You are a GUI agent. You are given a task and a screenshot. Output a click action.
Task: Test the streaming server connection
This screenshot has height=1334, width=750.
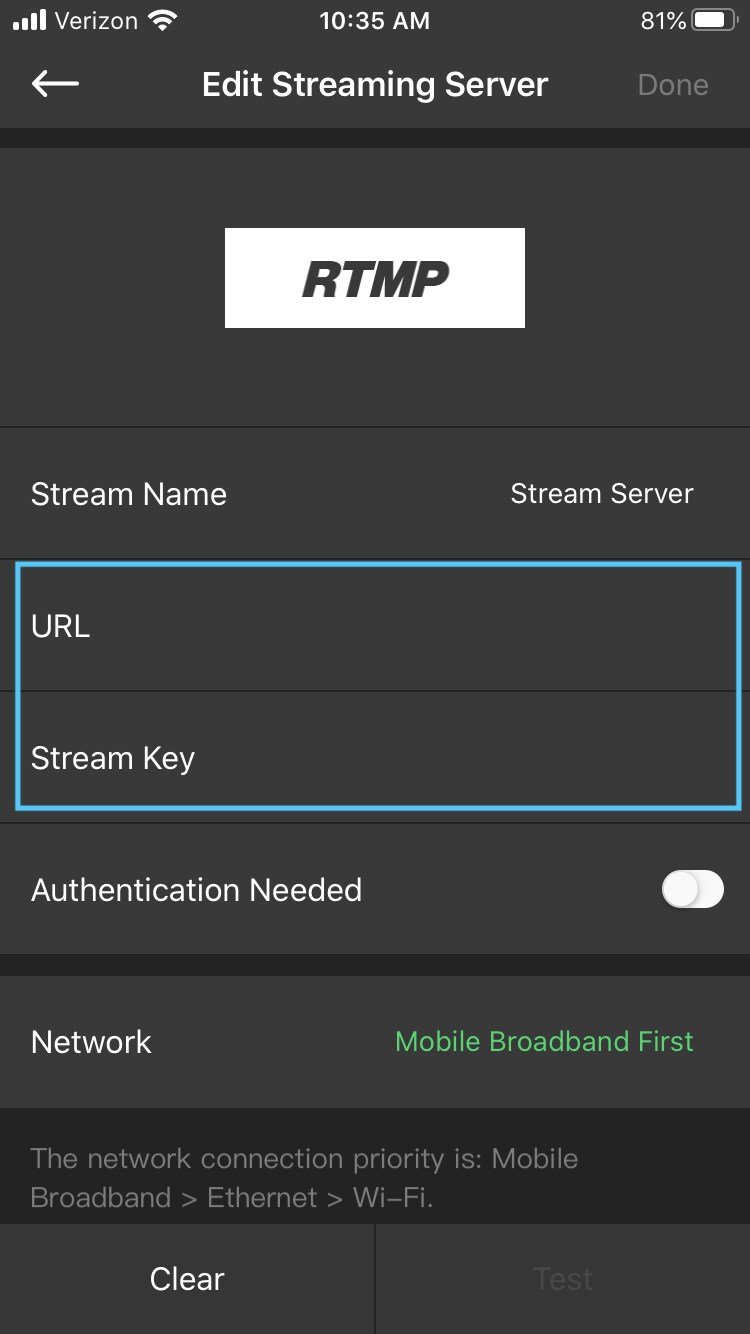(563, 1279)
